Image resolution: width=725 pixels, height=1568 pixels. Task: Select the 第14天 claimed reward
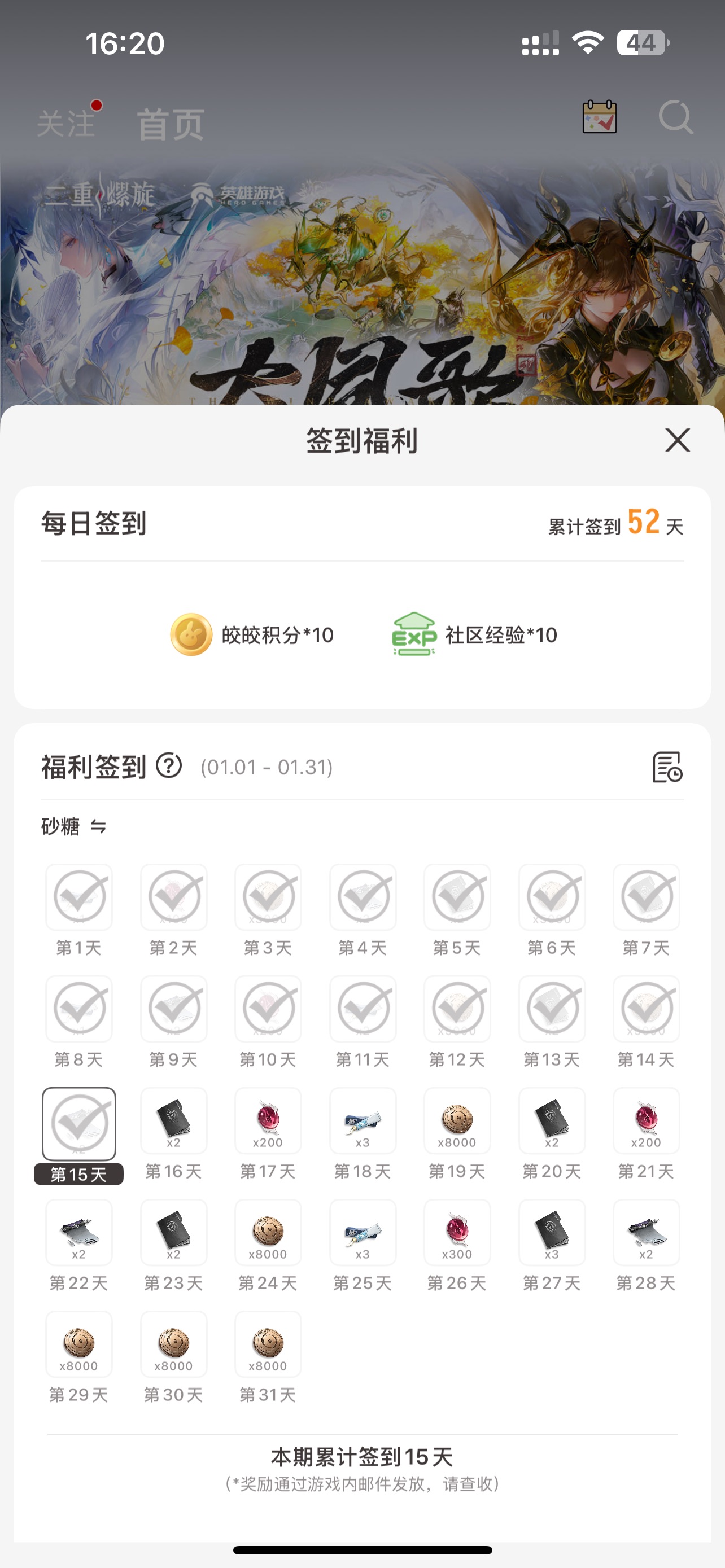(647, 1009)
